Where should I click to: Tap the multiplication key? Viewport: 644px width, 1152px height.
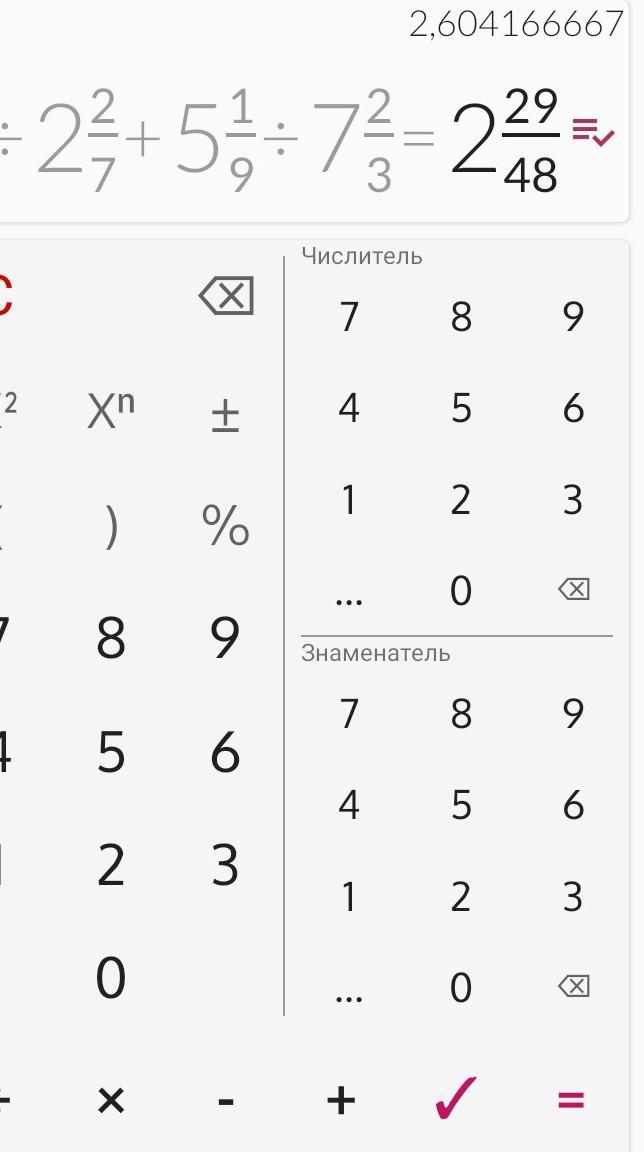tap(111, 1101)
